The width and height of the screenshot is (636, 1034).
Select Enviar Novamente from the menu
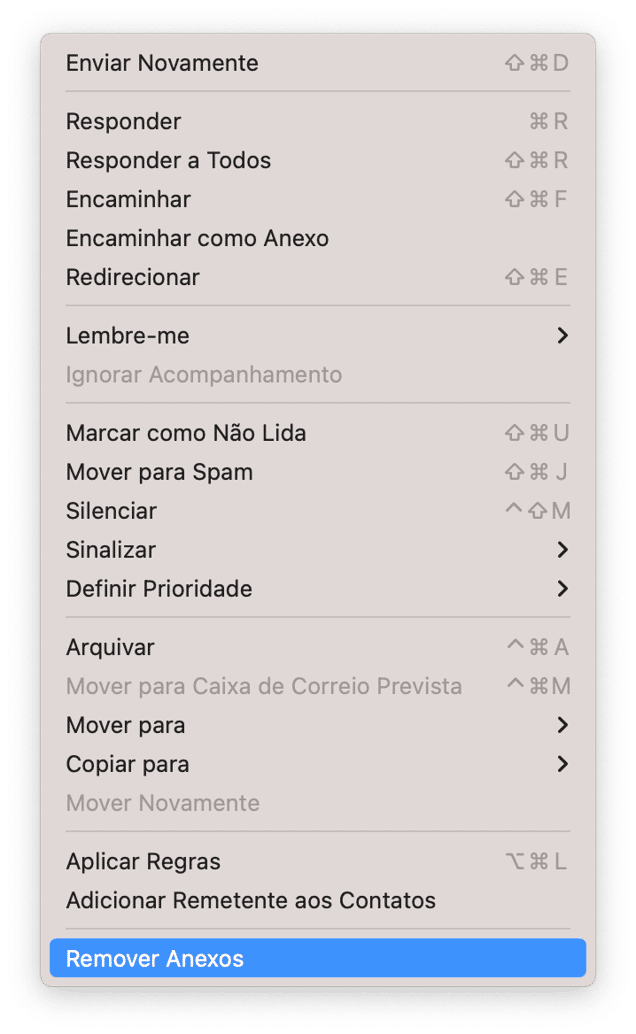tap(317, 63)
